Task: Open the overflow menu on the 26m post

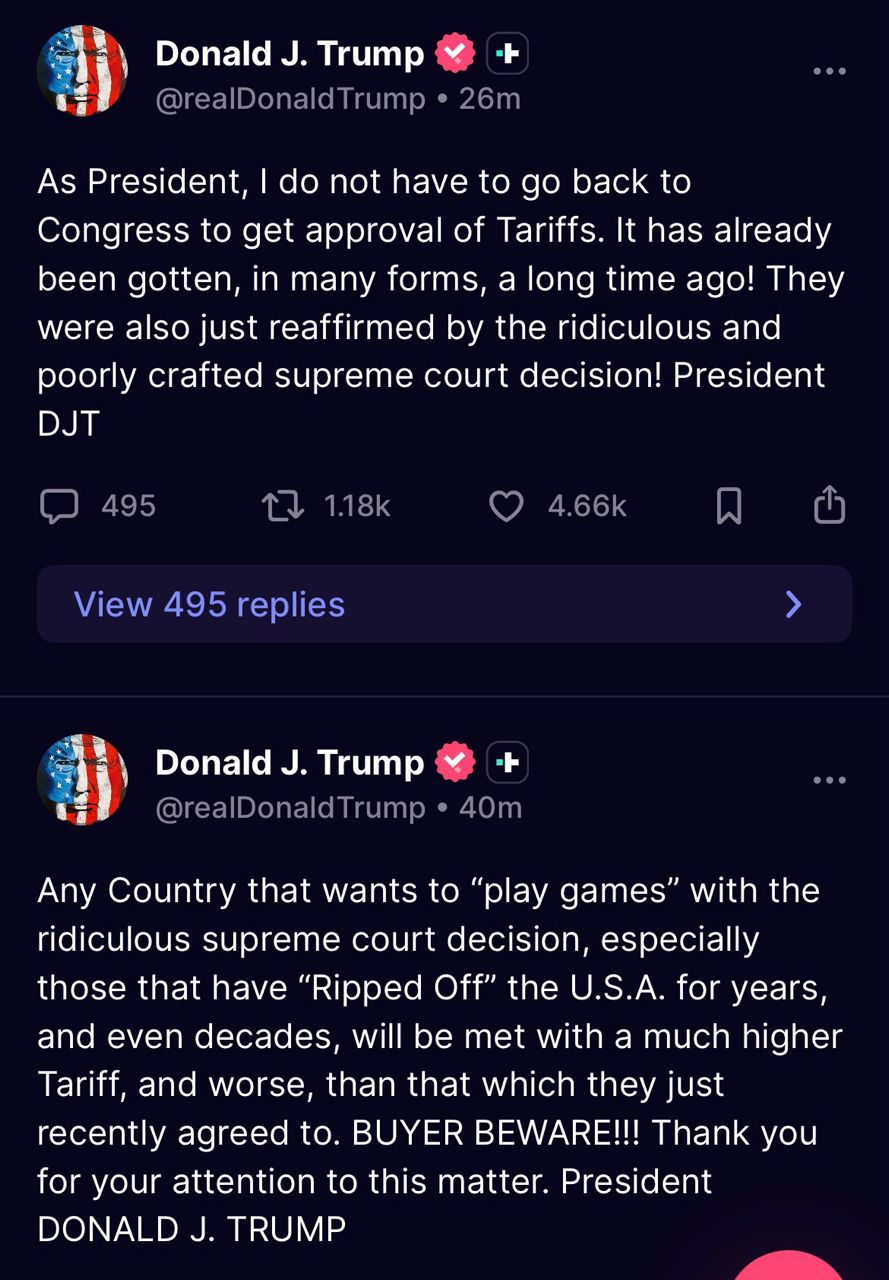Action: coord(829,72)
